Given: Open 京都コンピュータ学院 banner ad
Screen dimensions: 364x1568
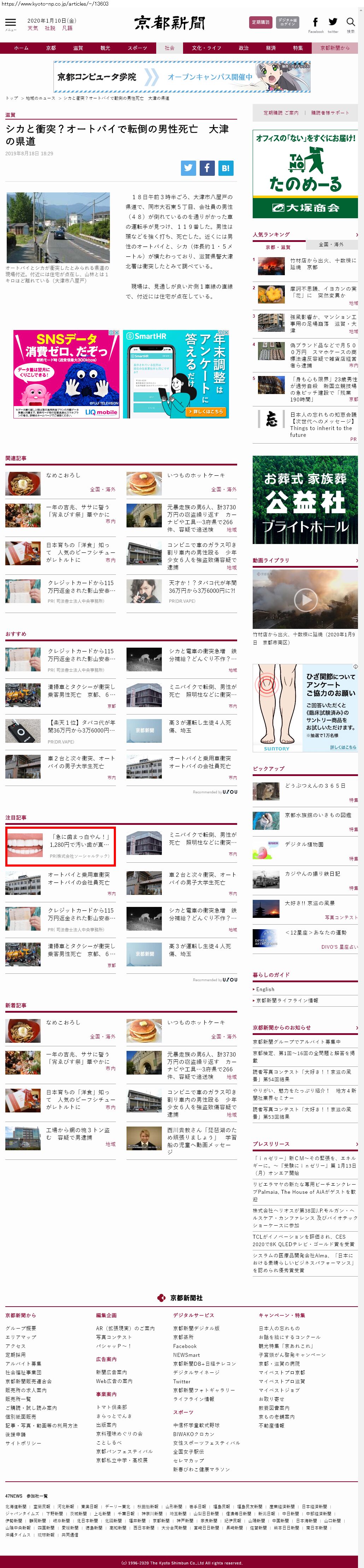Looking at the screenshot, I should click(182, 77).
